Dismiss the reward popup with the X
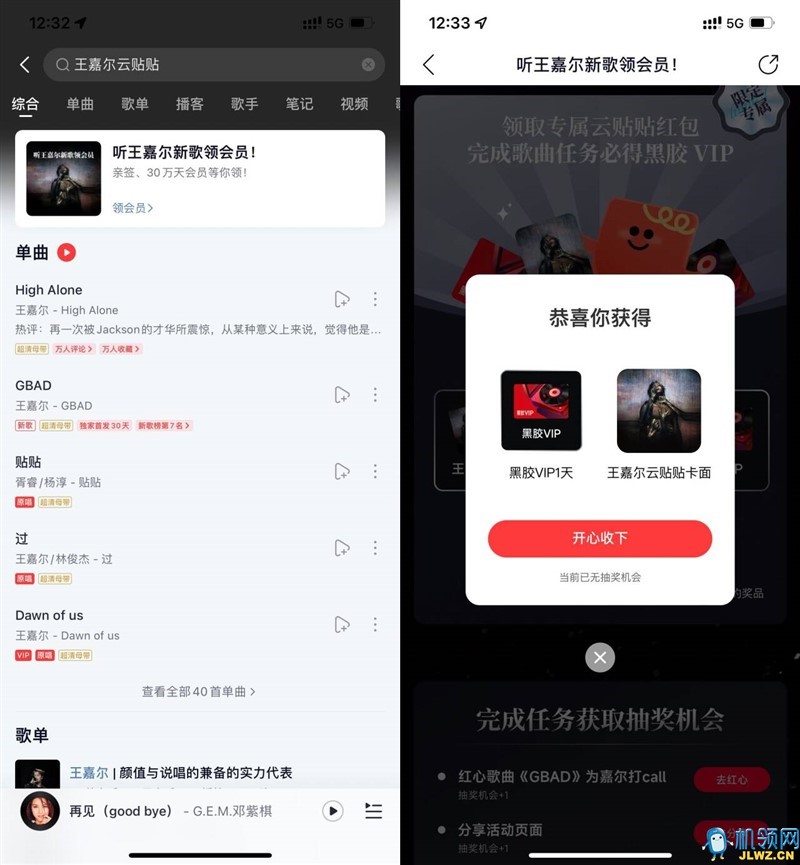Viewport: 800px width, 865px height. pos(599,657)
